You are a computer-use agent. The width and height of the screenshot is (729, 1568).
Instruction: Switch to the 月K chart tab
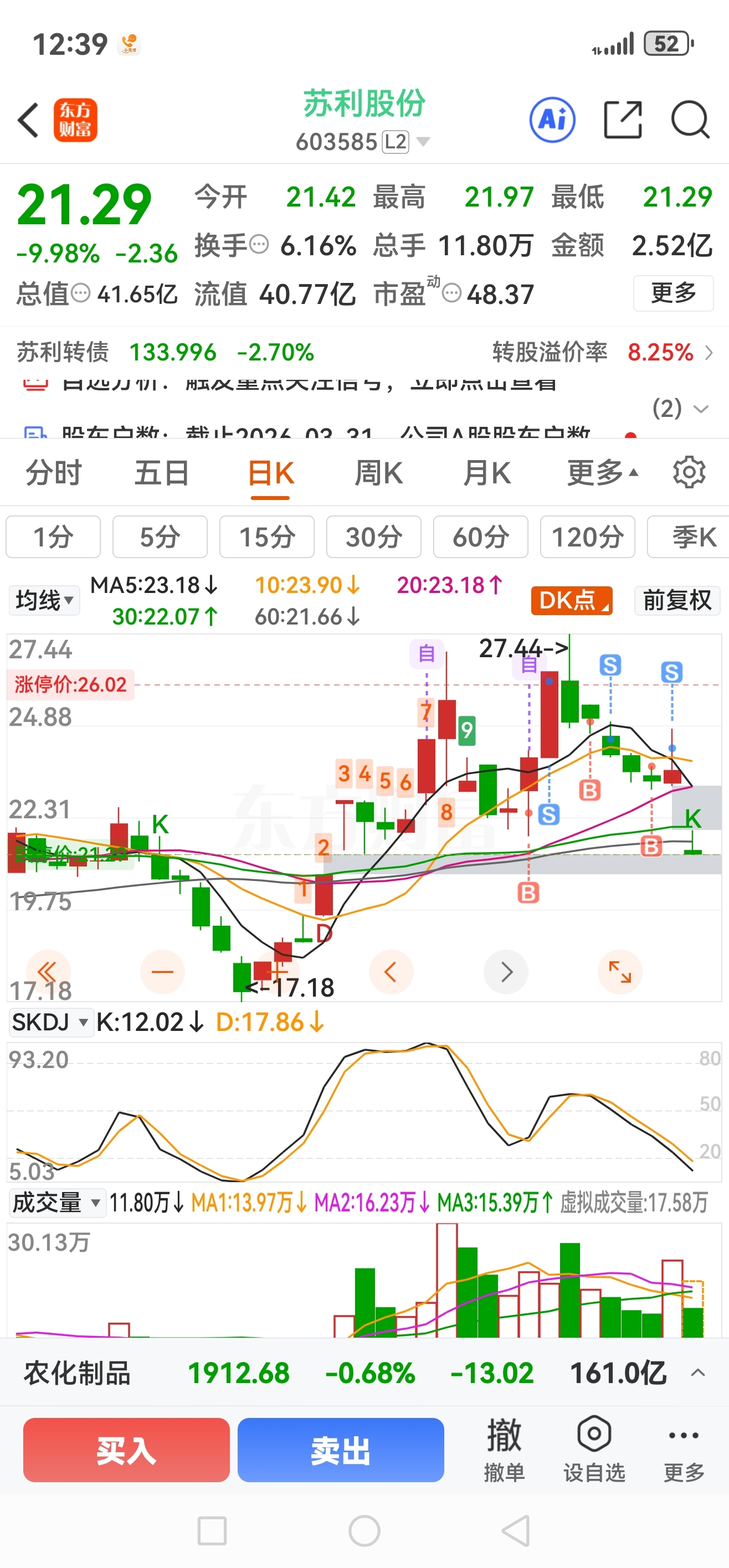[486, 473]
